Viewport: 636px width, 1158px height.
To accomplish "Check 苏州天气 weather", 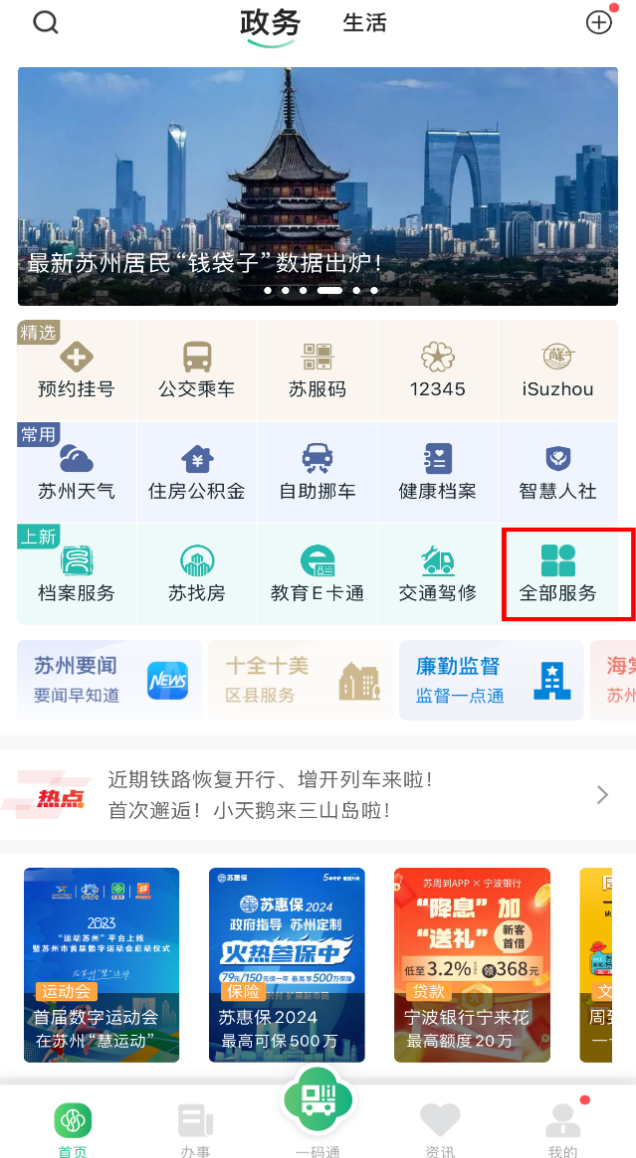I will pos(77,472).
